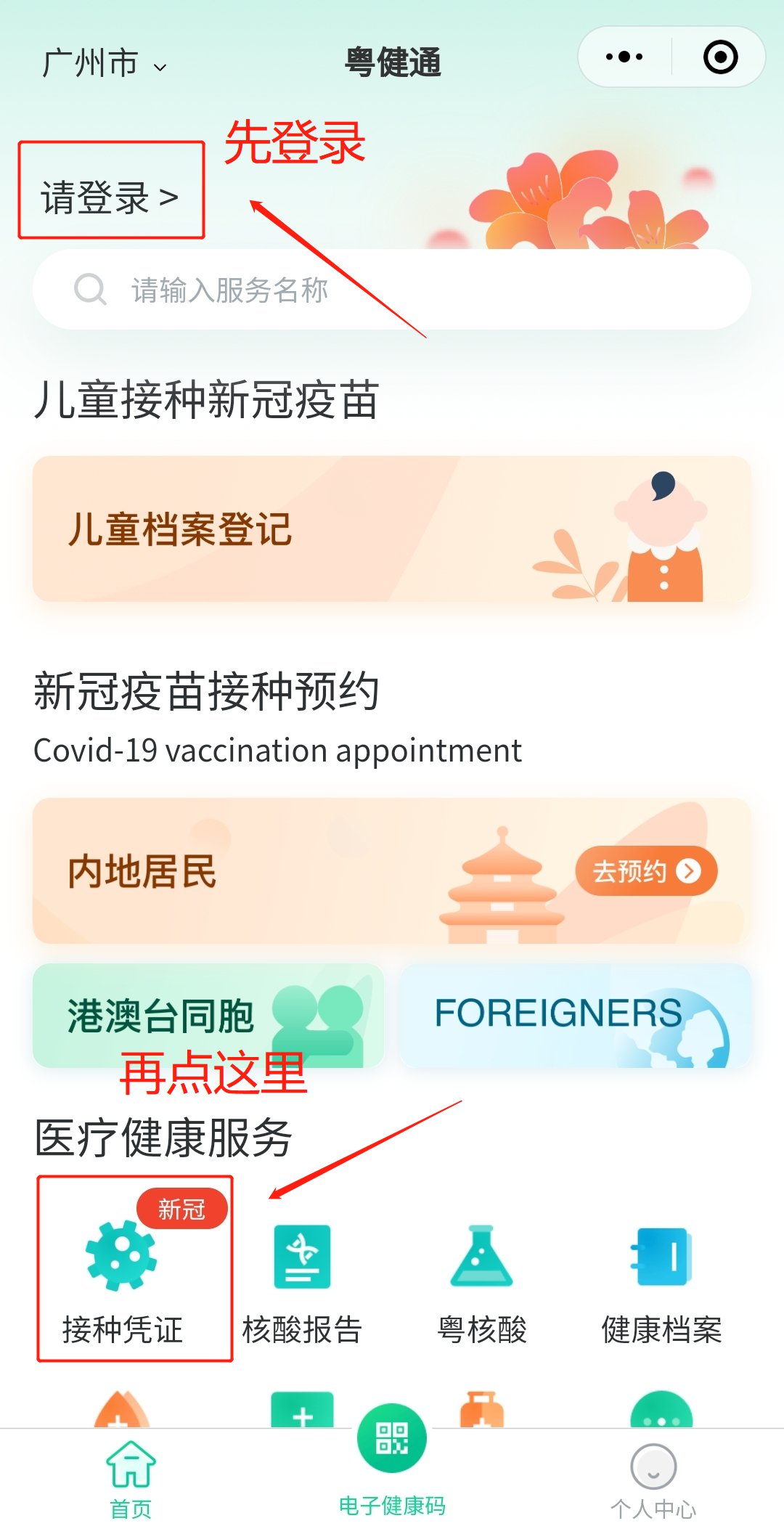784x1526 pixels.
Task: Open the 儿童档案登记 card
Action: point(392,529)
